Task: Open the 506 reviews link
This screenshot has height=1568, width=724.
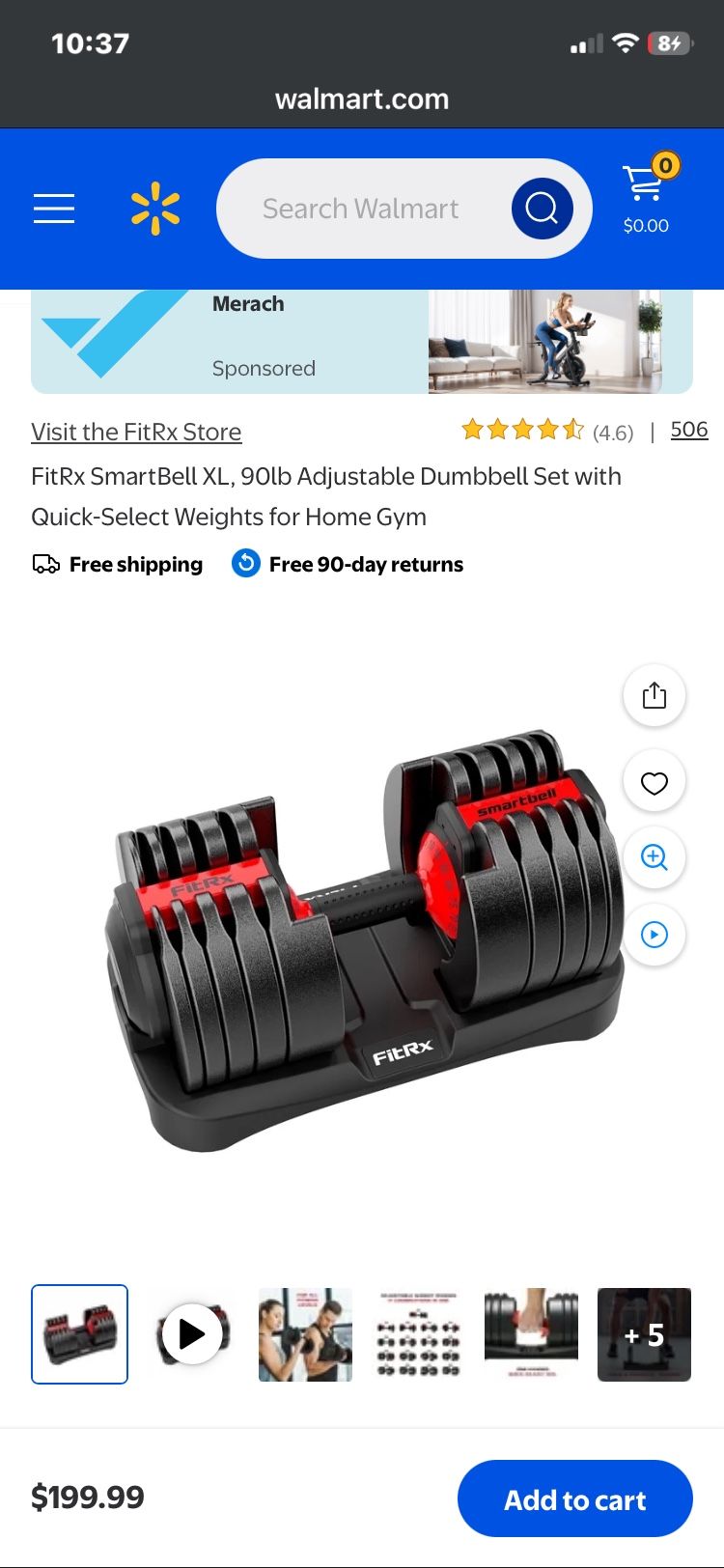Action: 688,430
